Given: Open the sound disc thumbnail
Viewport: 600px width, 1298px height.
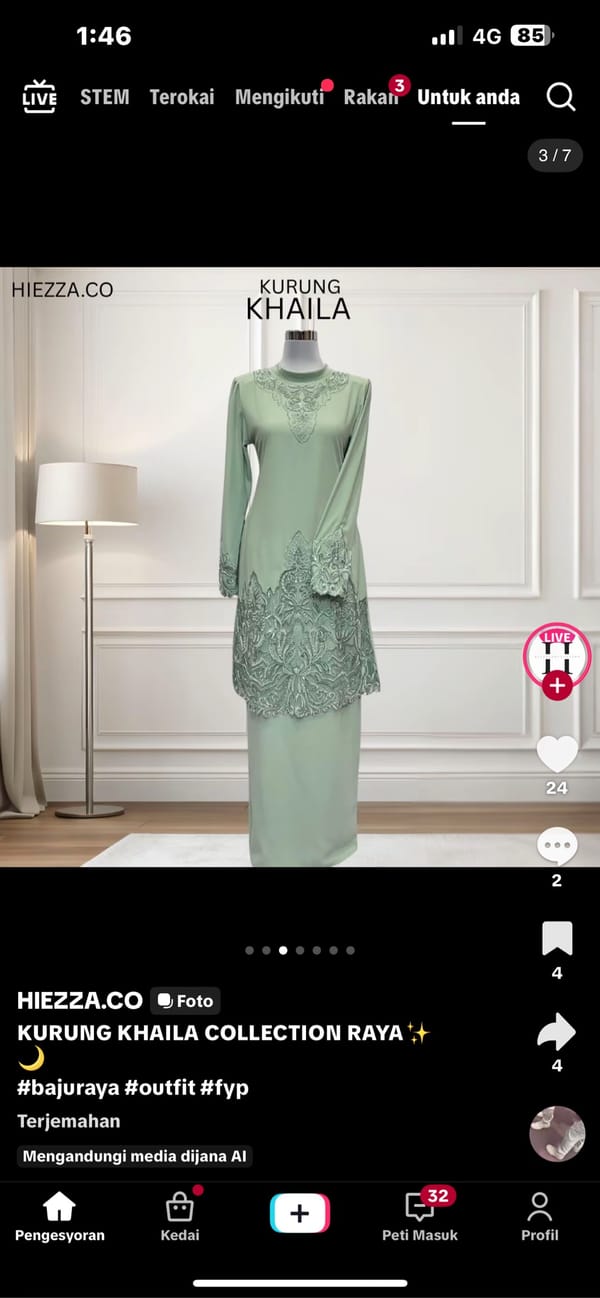Looking at the screenshot, I should point(557,1133).
